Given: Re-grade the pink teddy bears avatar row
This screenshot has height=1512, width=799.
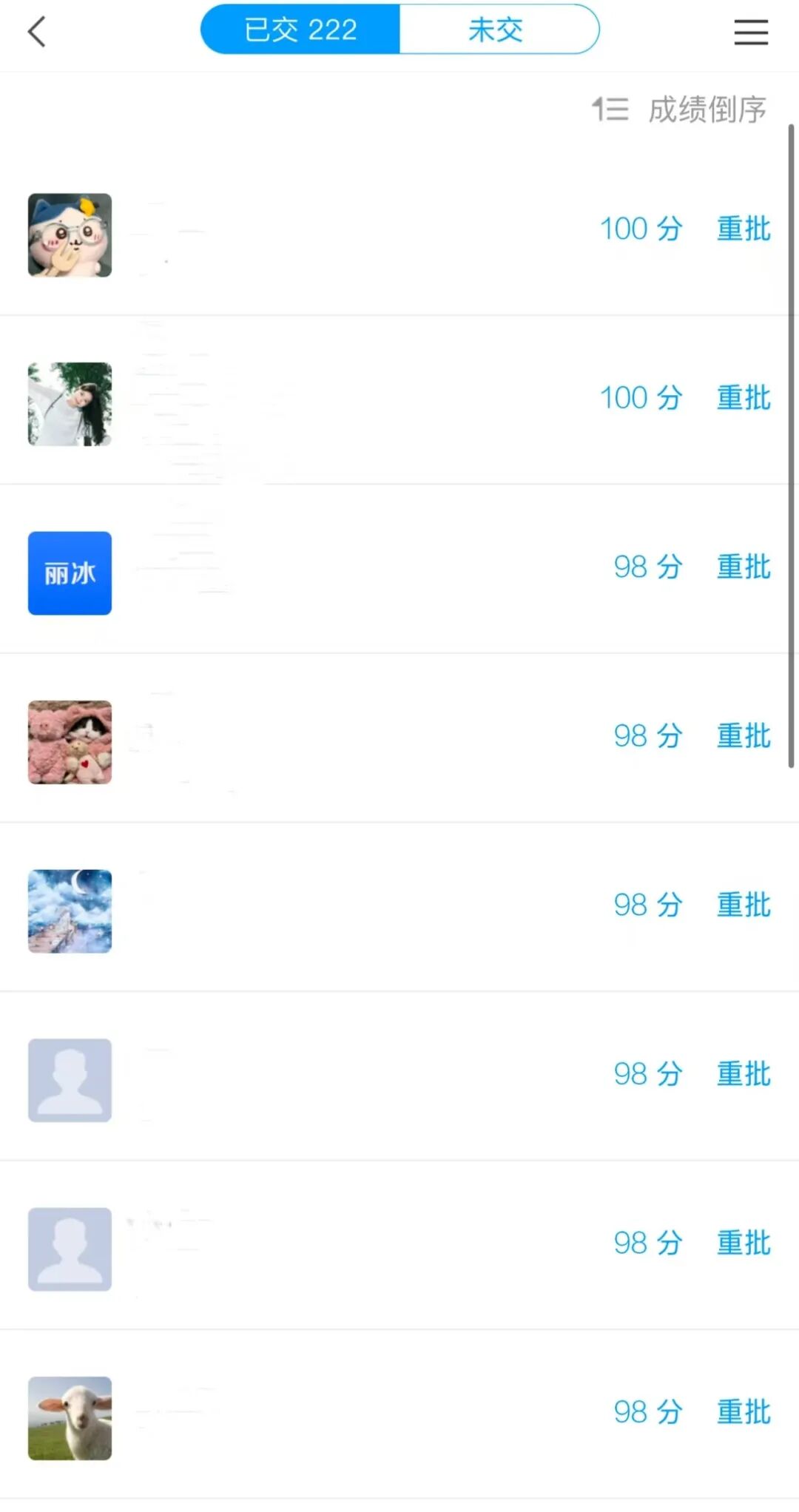Looking at the screenshot, I should pos(744,736).
